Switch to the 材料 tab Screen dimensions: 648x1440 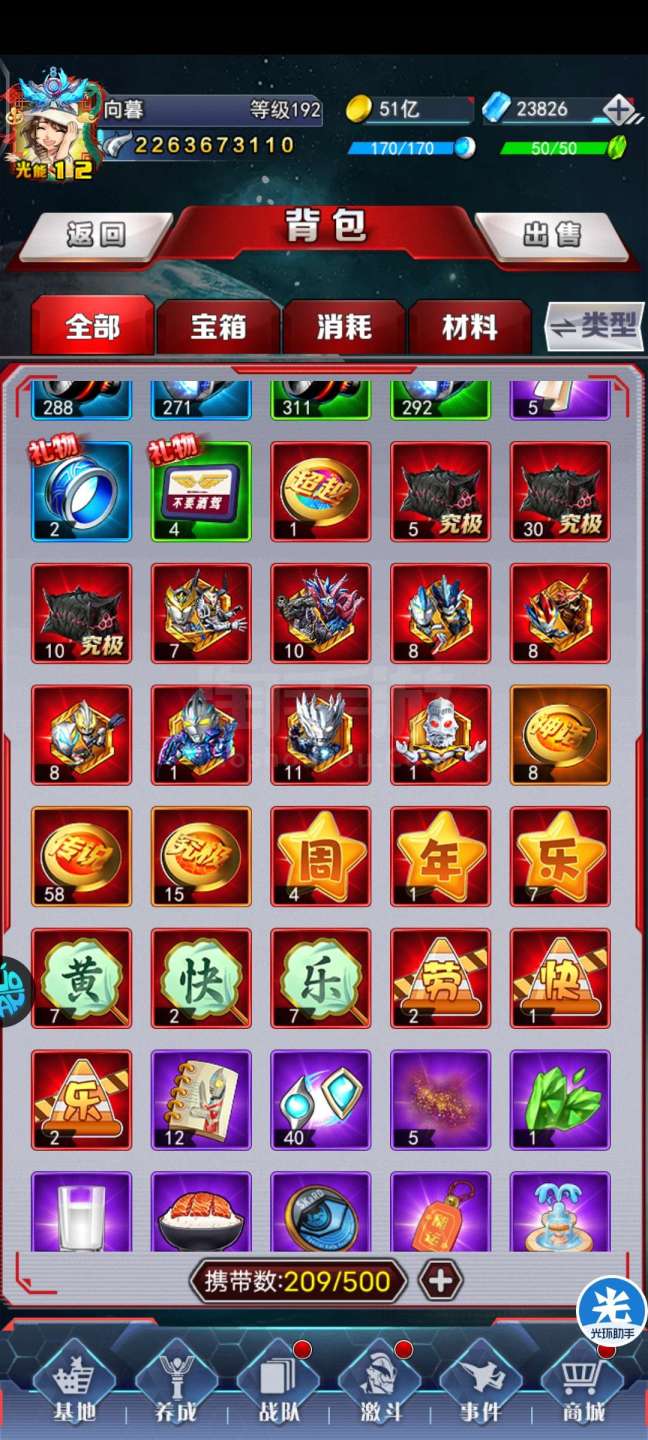point(469,327)
